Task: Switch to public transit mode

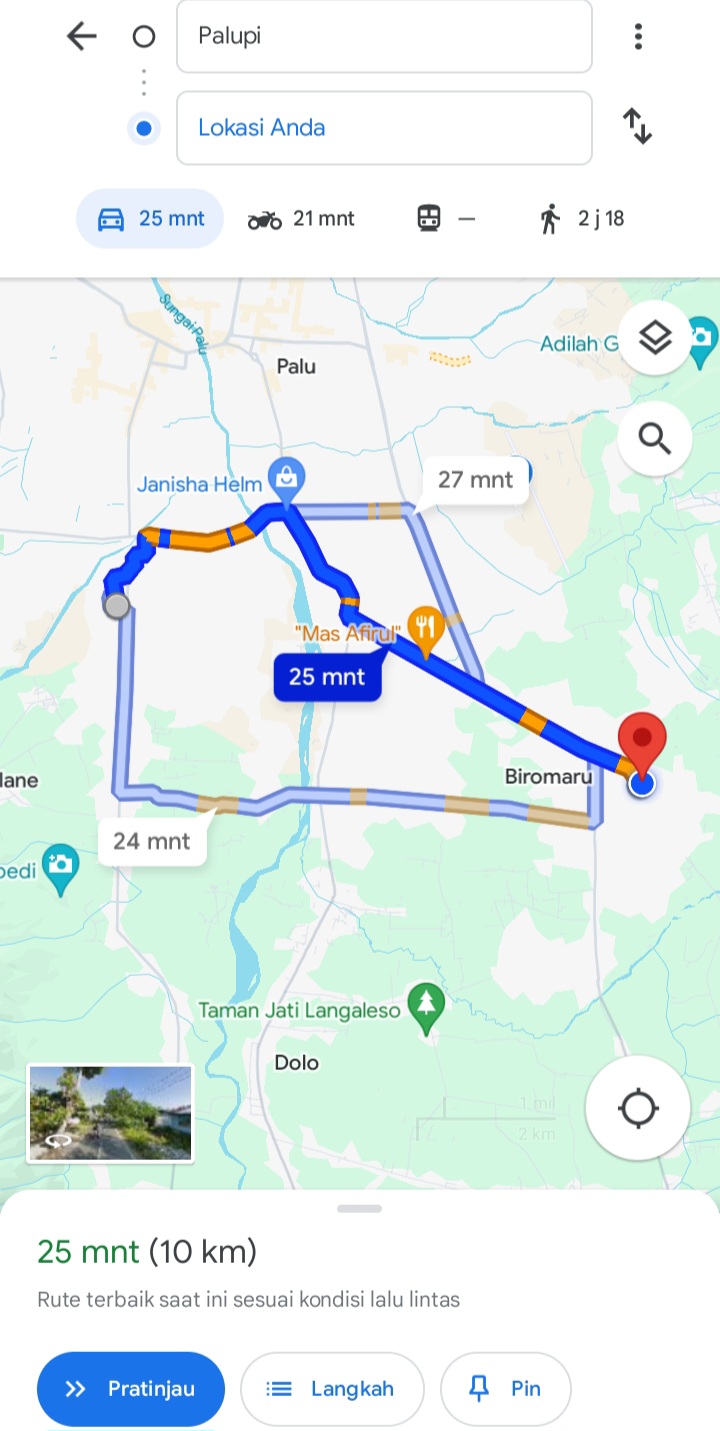Action: [x=446, y=218]
